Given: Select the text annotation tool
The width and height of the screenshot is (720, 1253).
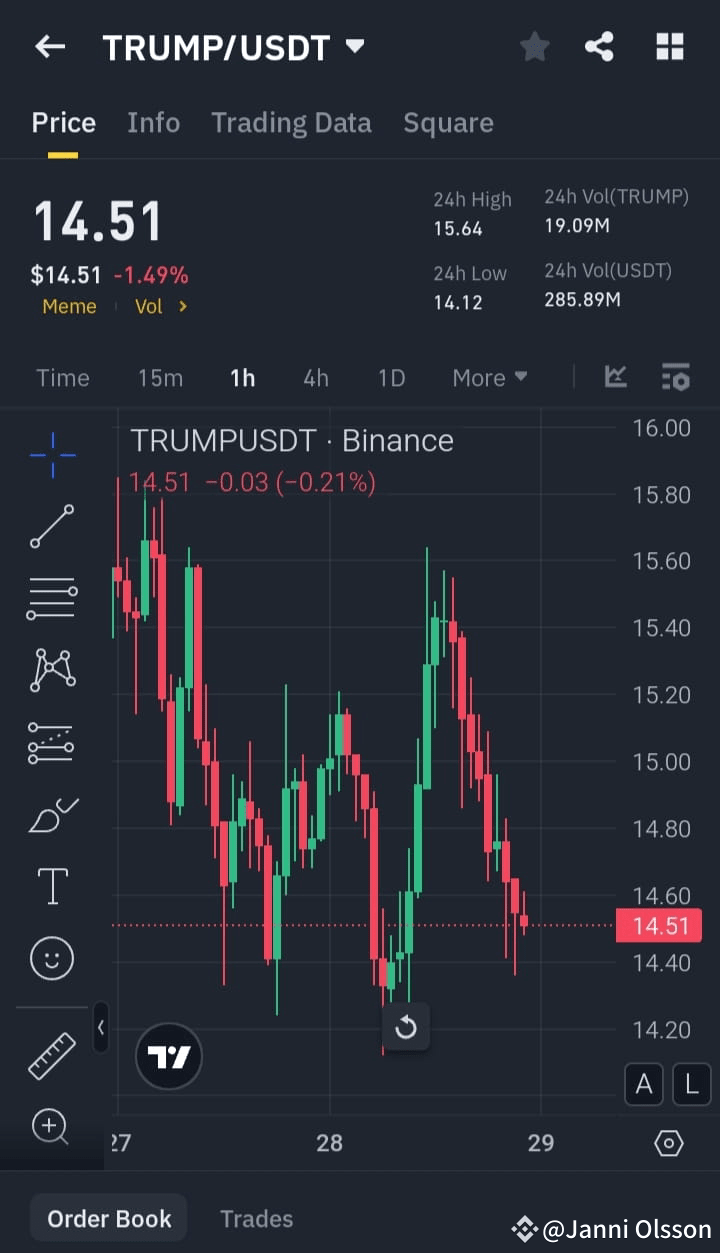Looking at the screenshot, I should tap(51, 886).
